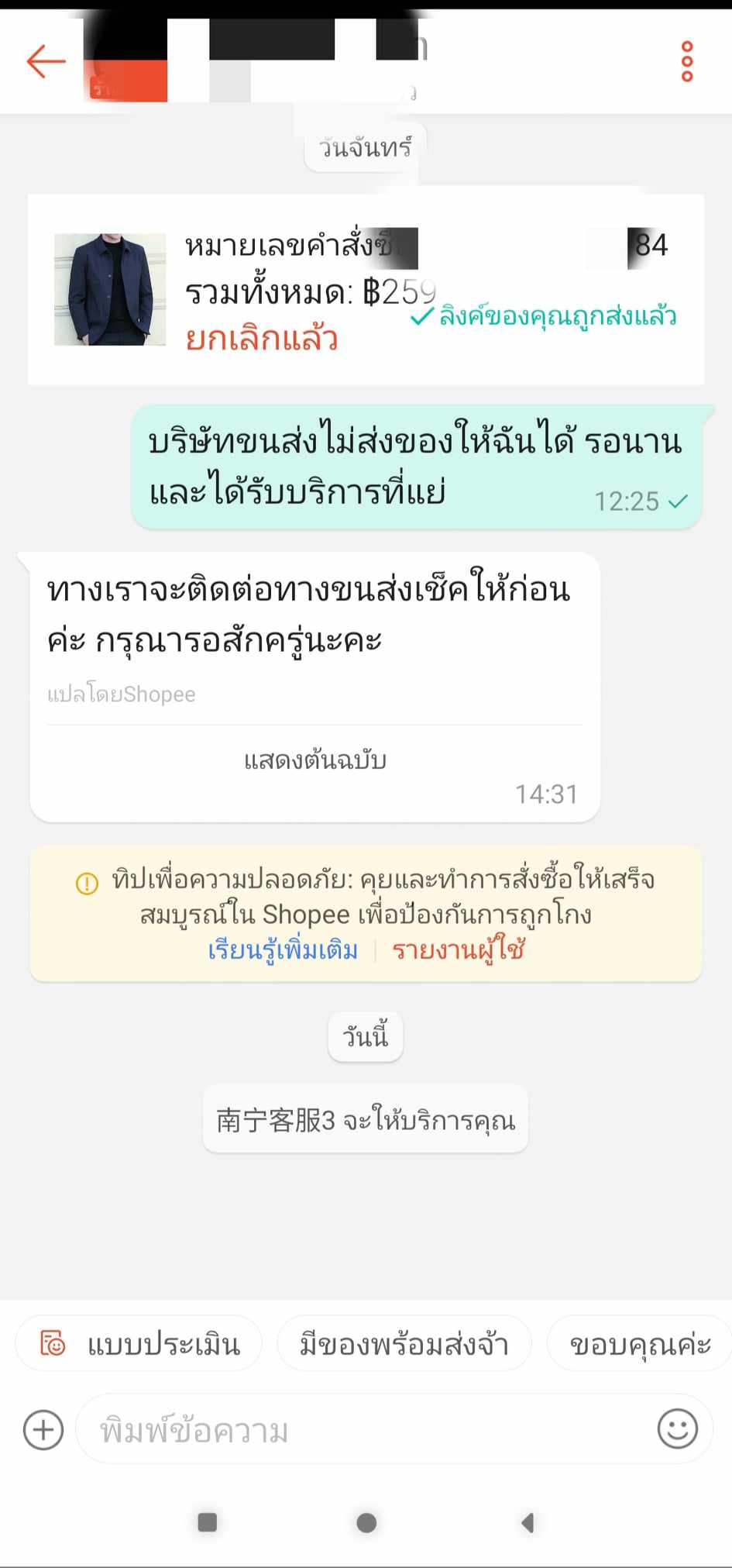This screenshot has width=732, height=1568.
Task: Open the three-dot overflow menu
Action: tap(686, 61)
